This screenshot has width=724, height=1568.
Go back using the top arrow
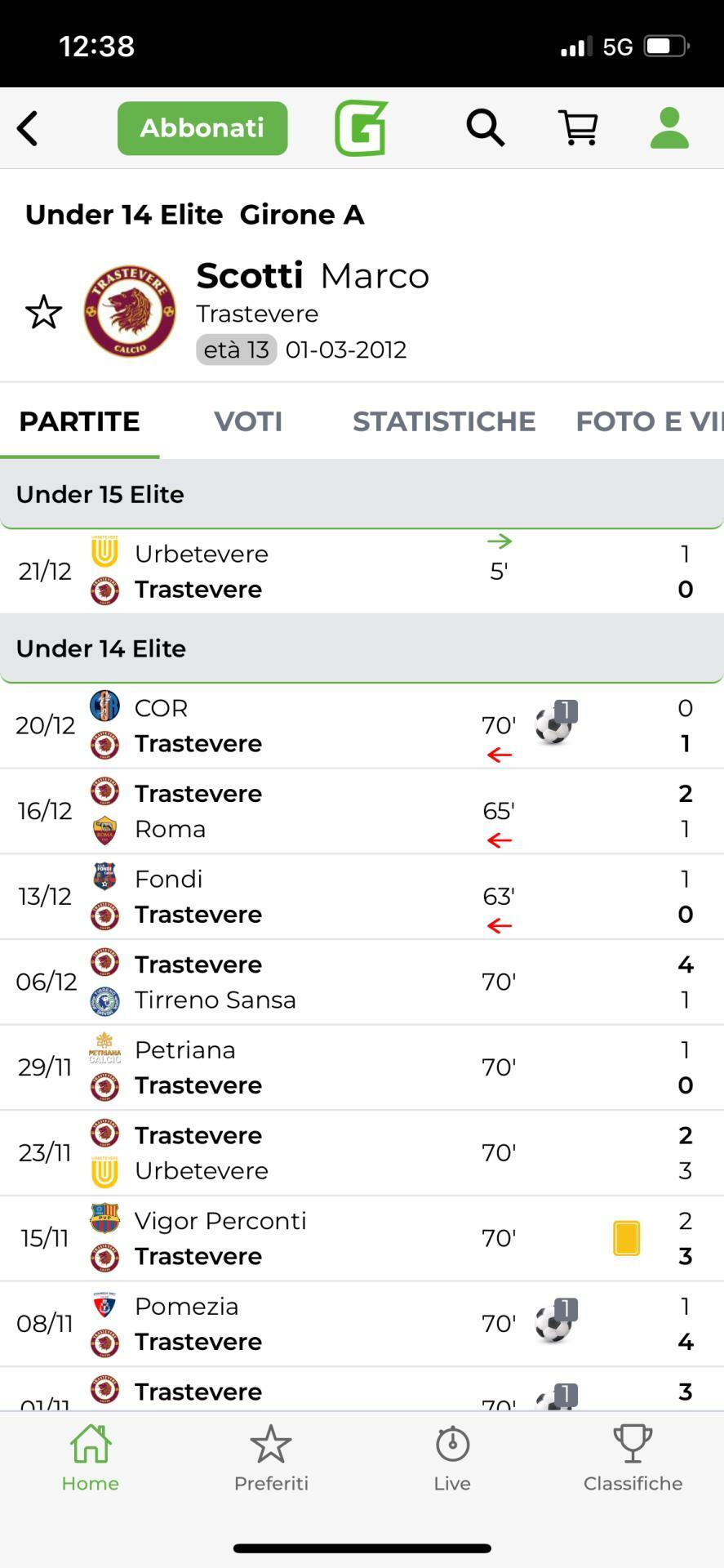28,128
